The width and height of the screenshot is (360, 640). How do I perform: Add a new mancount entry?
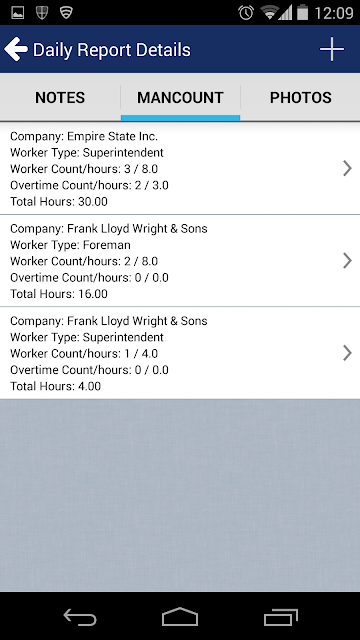point(331,49)
